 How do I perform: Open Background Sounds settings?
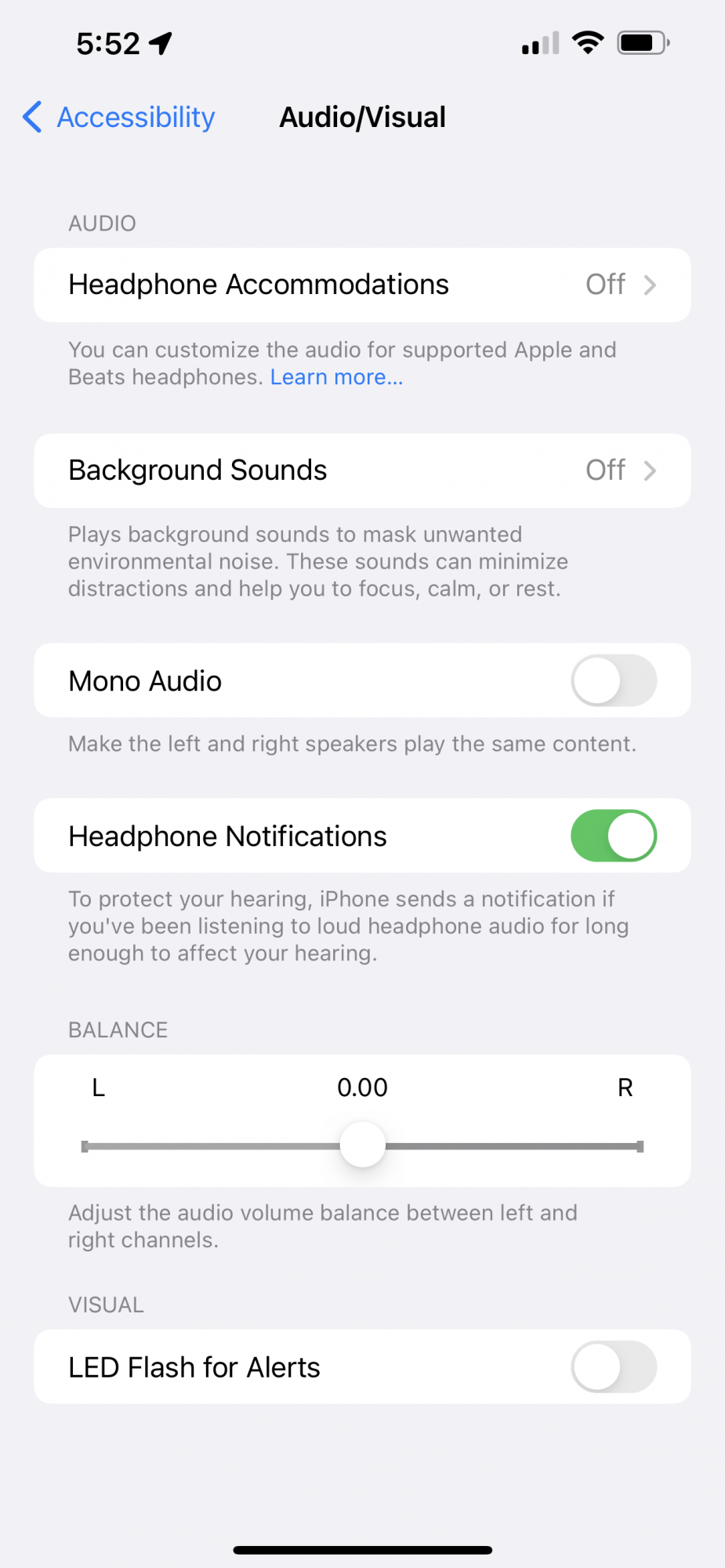click(x=362, y=470)
